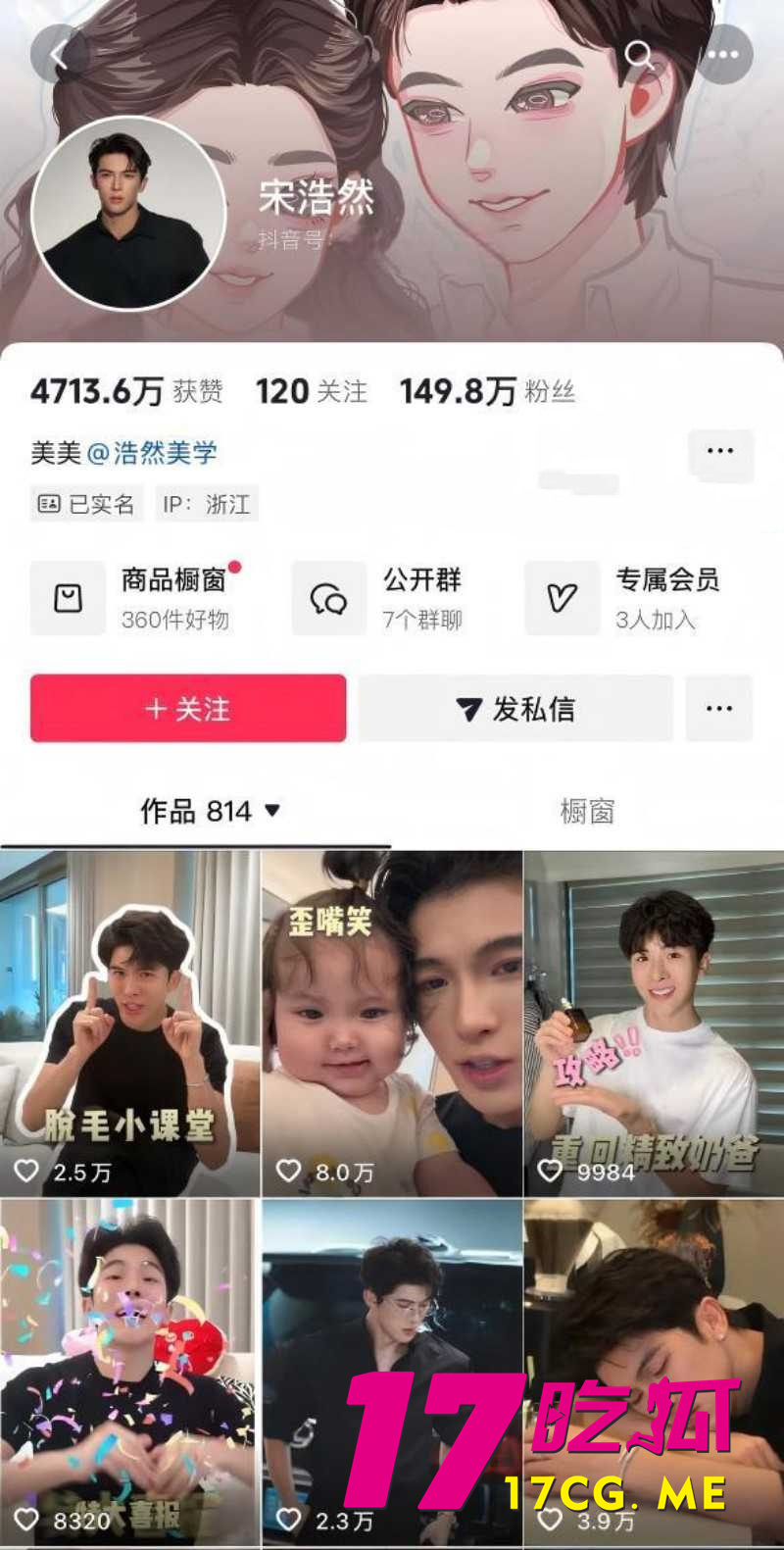The width and height of the screenshot is (784, 1550).
Task: Open the video with 3.9万 likes
Action: point(654,1373)
